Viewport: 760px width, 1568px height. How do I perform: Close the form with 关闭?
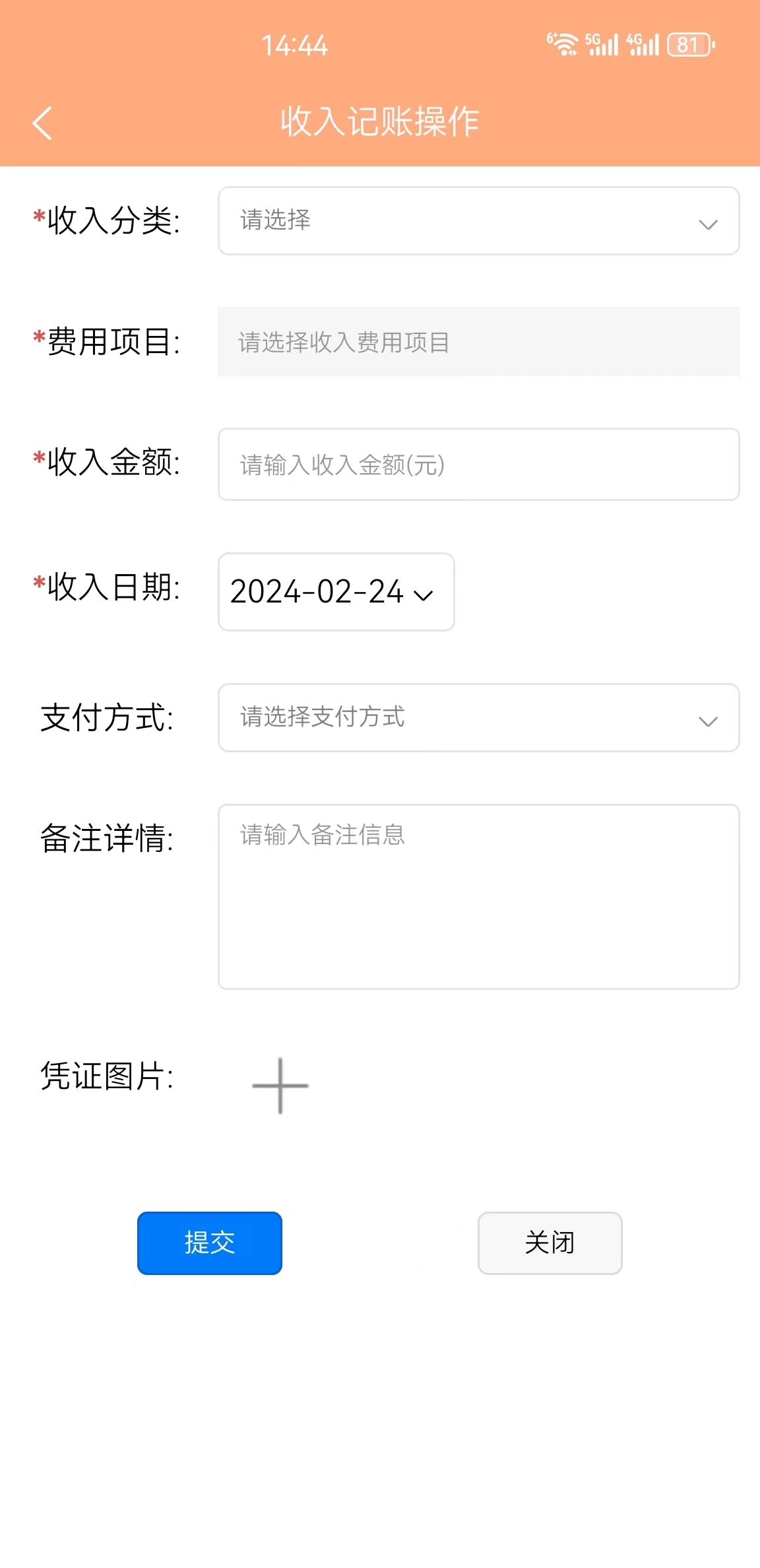[550, 1243]
